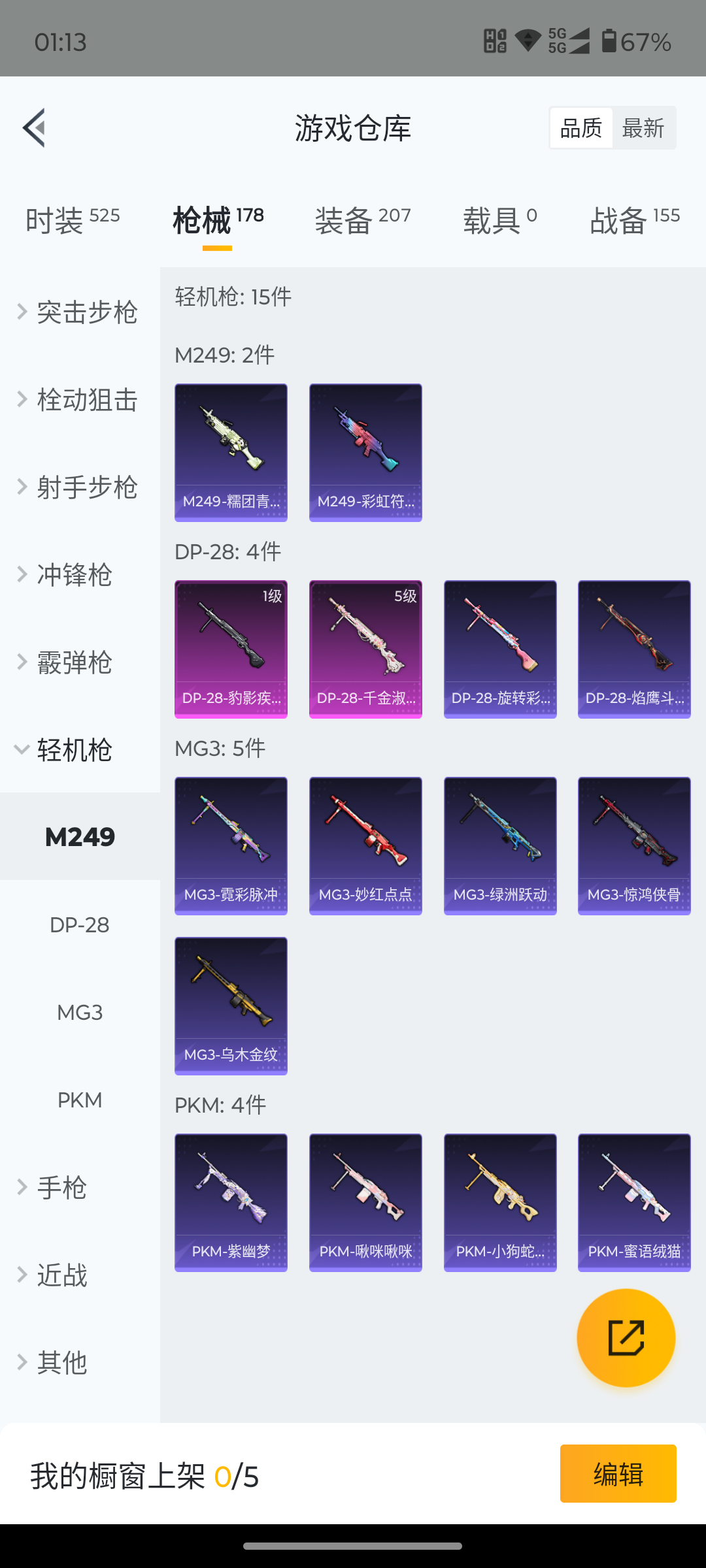The image size is (706, 1568).
Task: Switch sorting to 最新
Action: [x=643, y=128]
